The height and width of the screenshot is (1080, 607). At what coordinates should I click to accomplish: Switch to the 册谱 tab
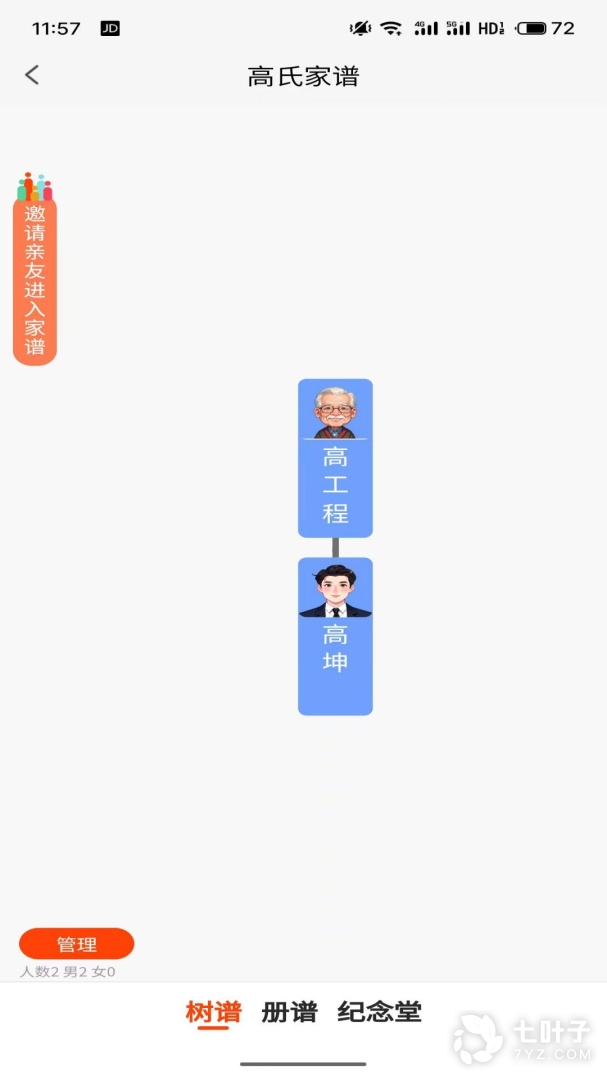coord(289,1012)
